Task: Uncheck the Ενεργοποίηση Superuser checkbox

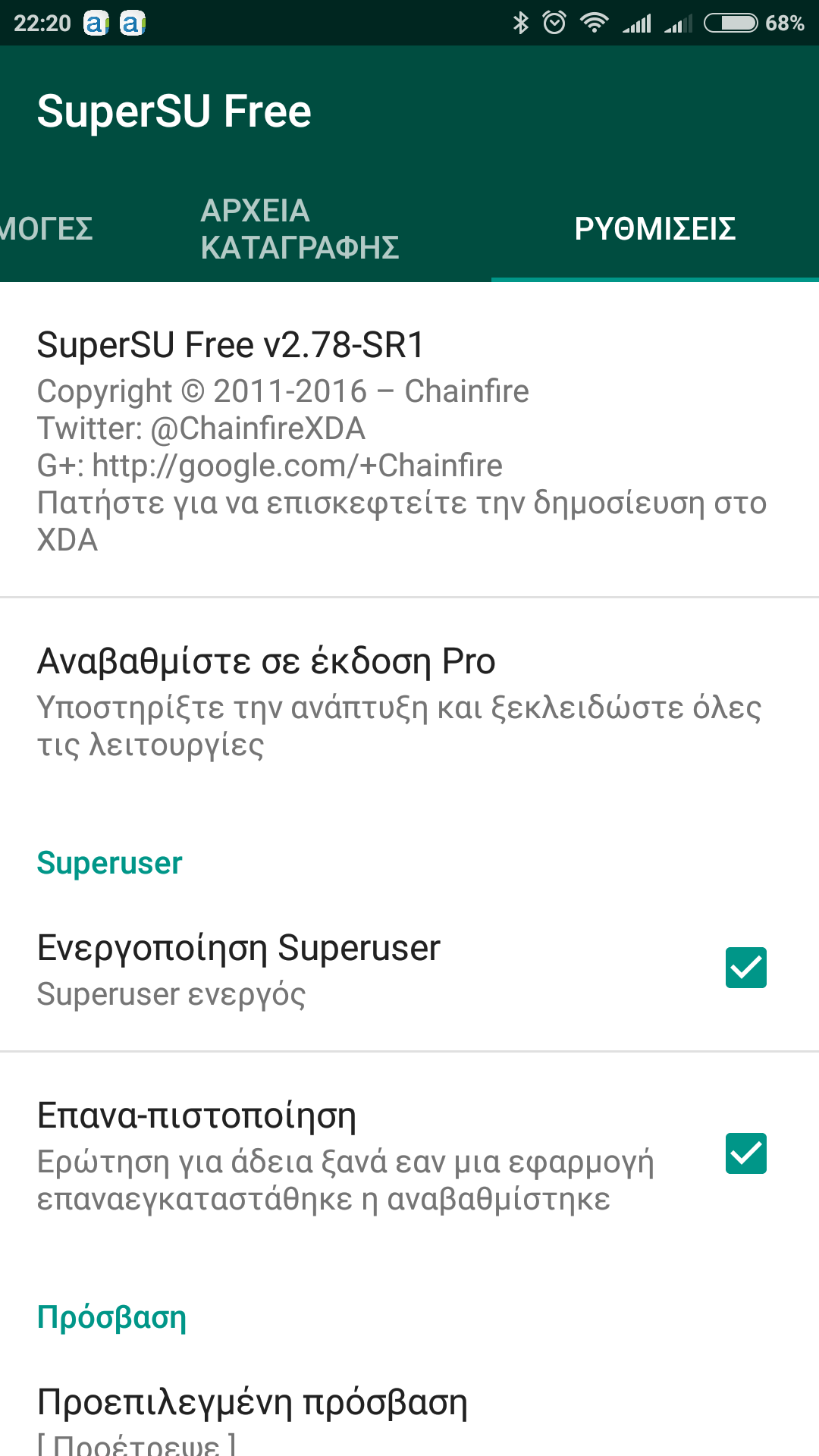Action: pyautogui.click(x=745, y=968)
